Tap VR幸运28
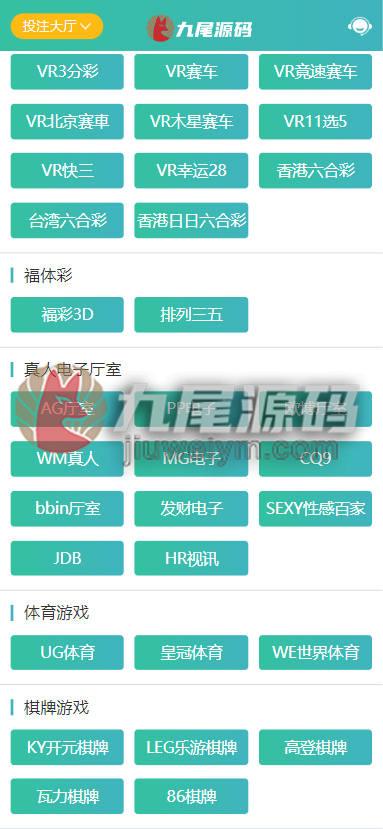 191,171
